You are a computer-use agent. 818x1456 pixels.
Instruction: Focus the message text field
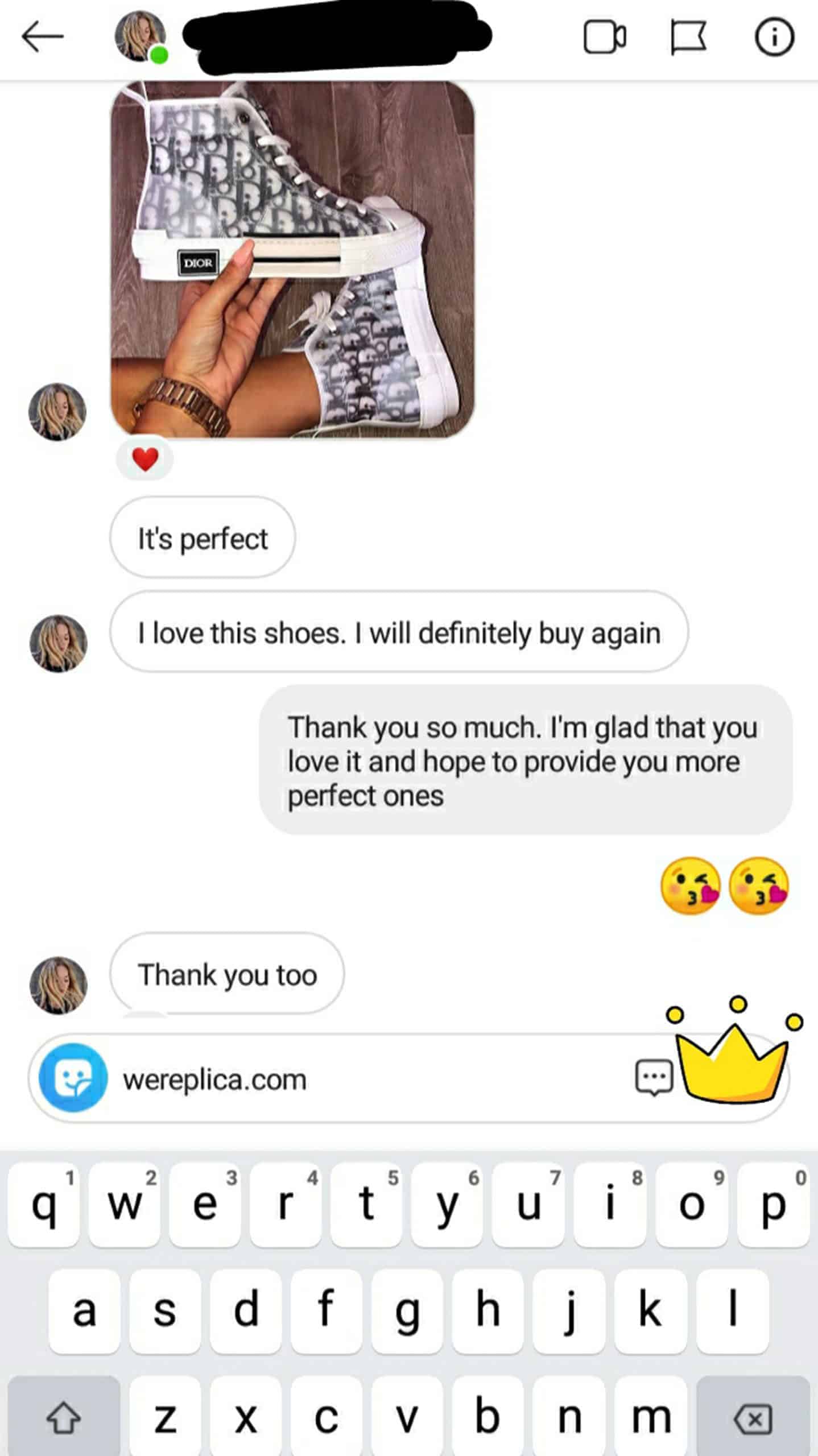click(375, 1079)
